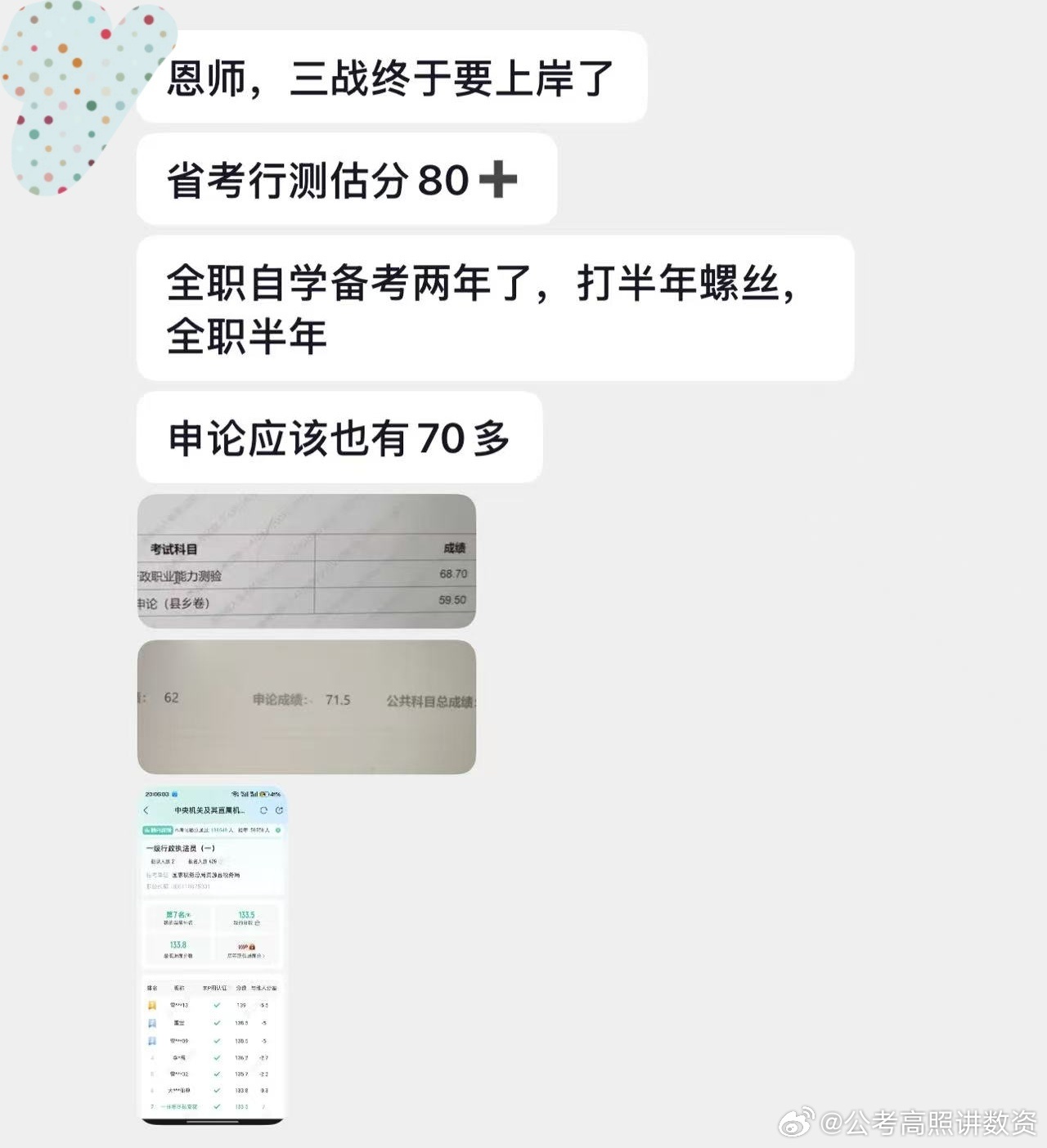1047x1148 pixels.
Task: Expand the 历年评估进面分 chevron
Action: pyautogui.click(x=265, y=955)
